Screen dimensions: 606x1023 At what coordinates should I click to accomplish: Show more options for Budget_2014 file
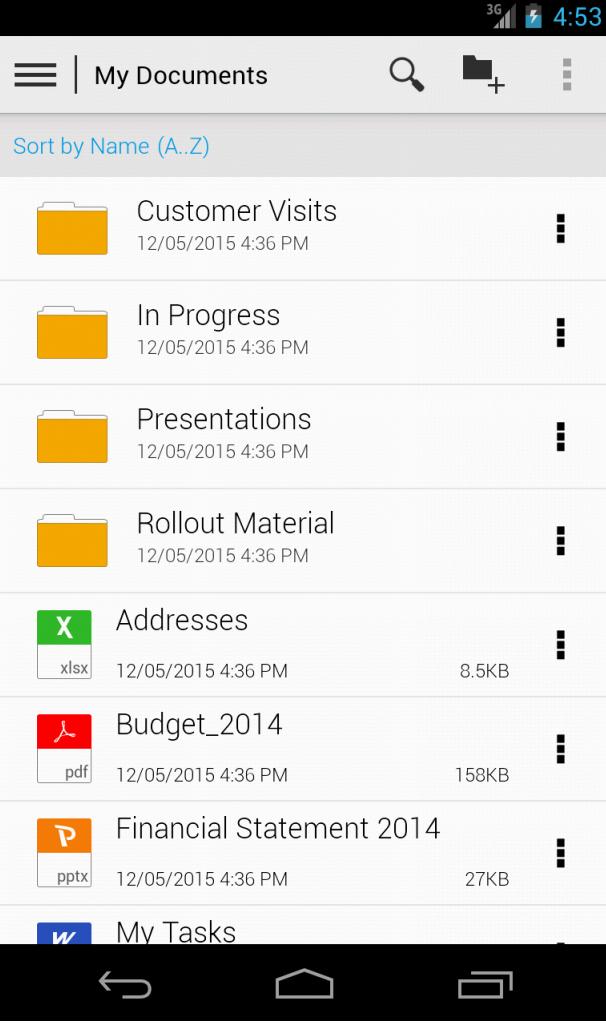tap(561, 748)
